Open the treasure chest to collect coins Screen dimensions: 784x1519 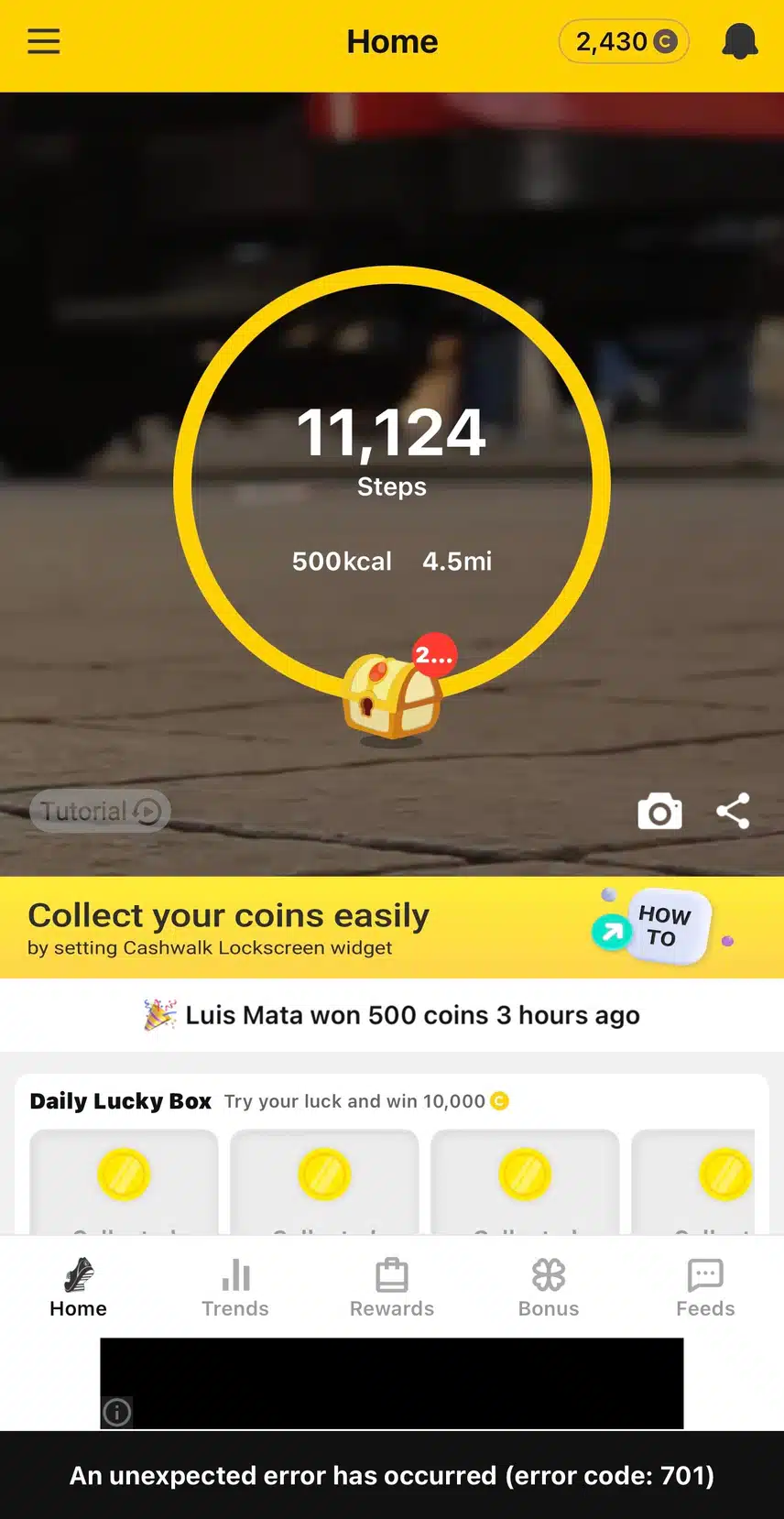coord(393,696)
